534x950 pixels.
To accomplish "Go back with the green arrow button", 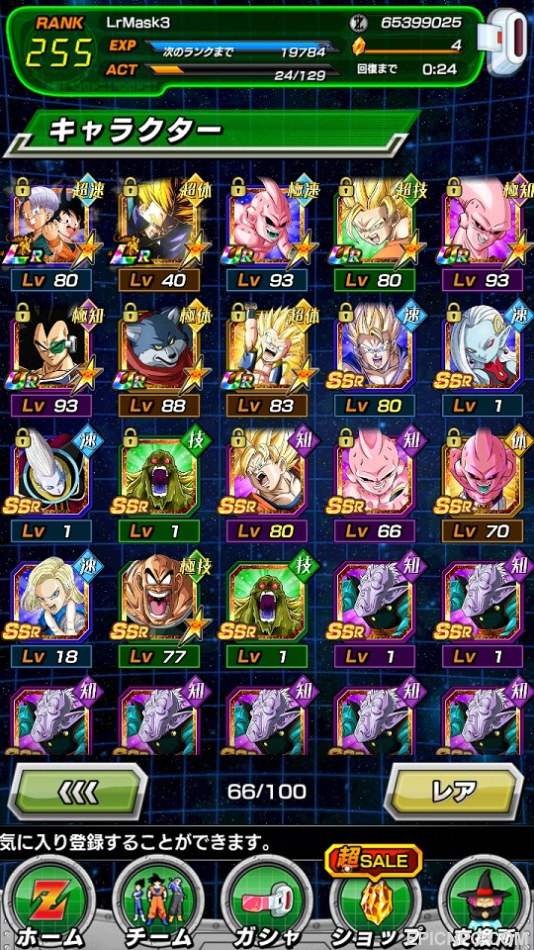I will (78, 791).
